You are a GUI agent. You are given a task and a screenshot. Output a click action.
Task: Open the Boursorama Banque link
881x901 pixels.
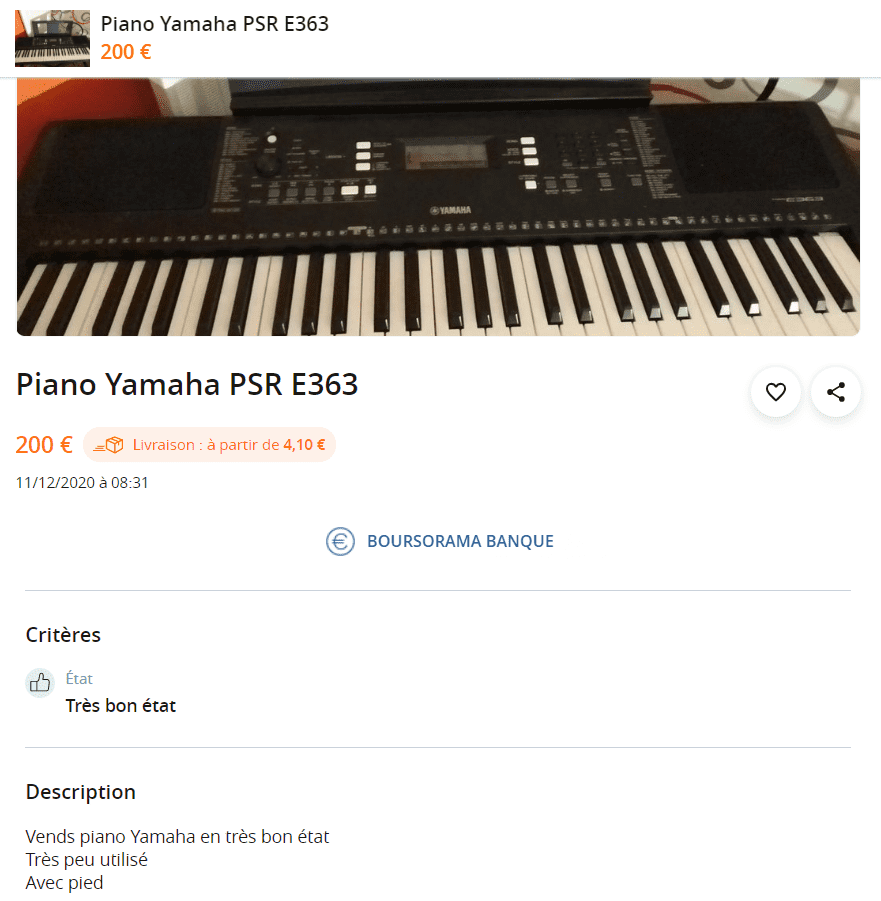(x=440, y=541)
